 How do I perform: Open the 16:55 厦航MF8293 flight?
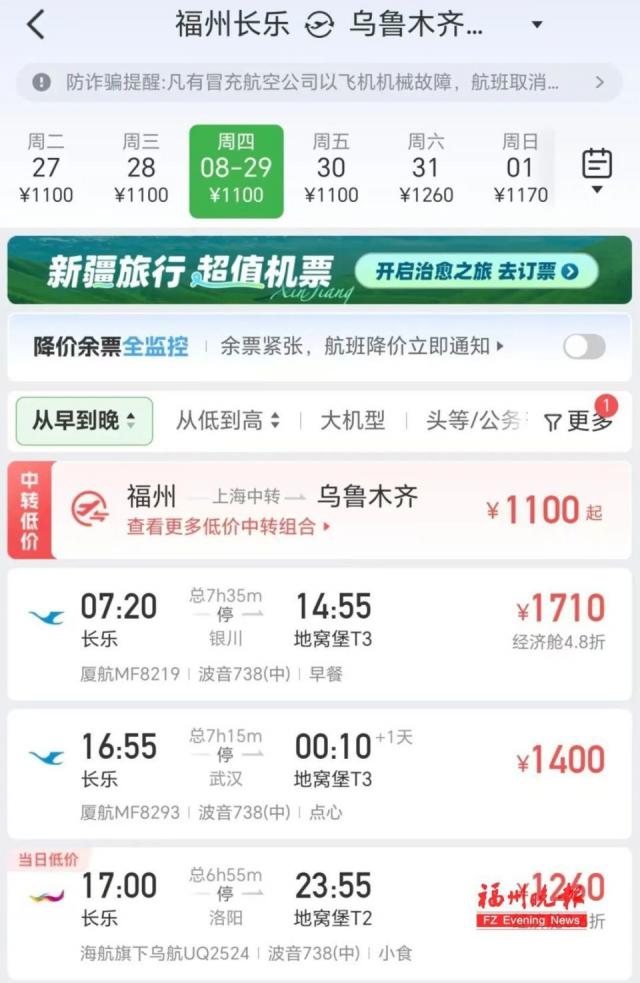click(319, 774)
